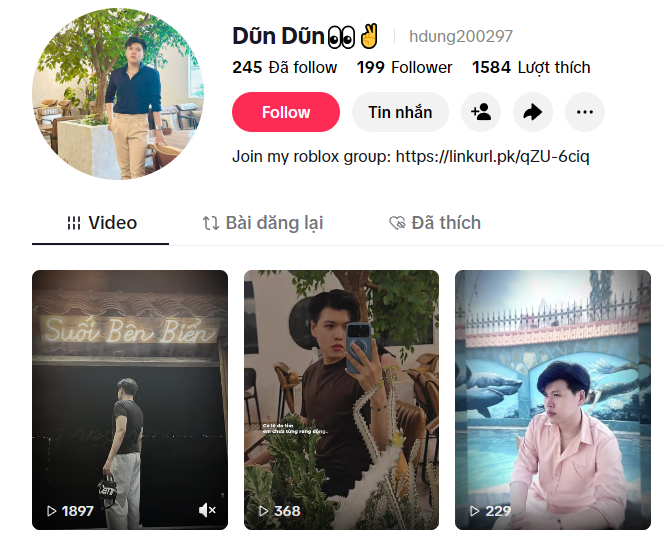The height and width of the screenshot is (542, 663).
Task: Switch to the Bài đăng lại tab
Action: 263,223
